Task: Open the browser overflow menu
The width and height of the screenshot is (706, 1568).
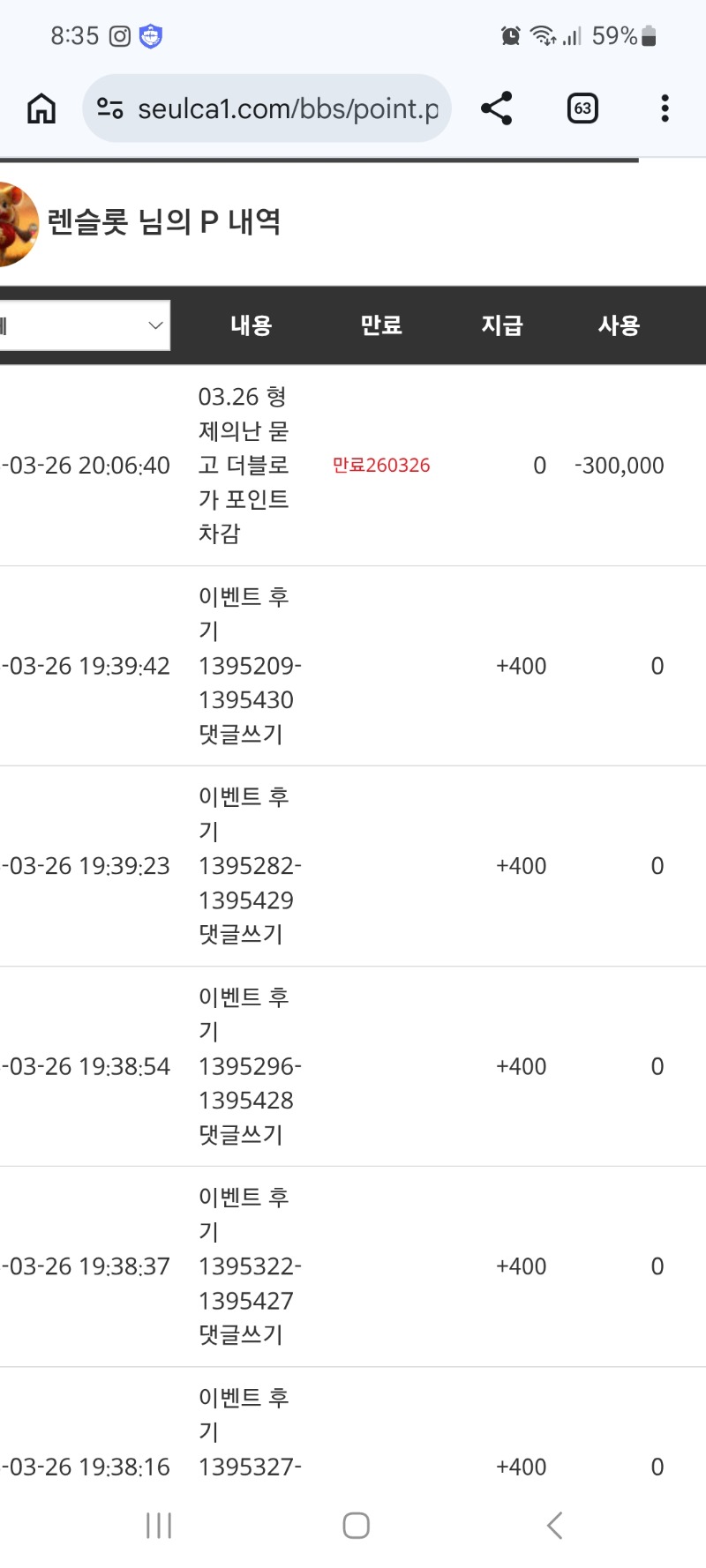Action: tap(665, 108)
